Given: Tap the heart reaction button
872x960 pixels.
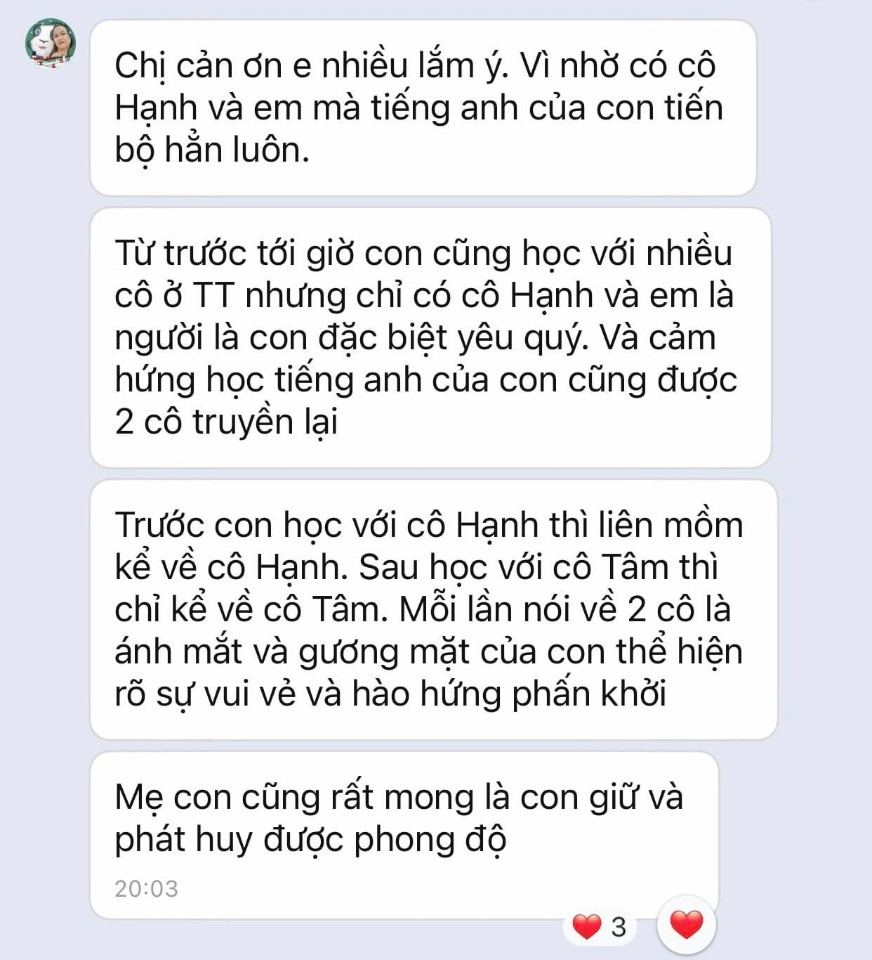Looking at the screenshot, I should tap(686, 926).
